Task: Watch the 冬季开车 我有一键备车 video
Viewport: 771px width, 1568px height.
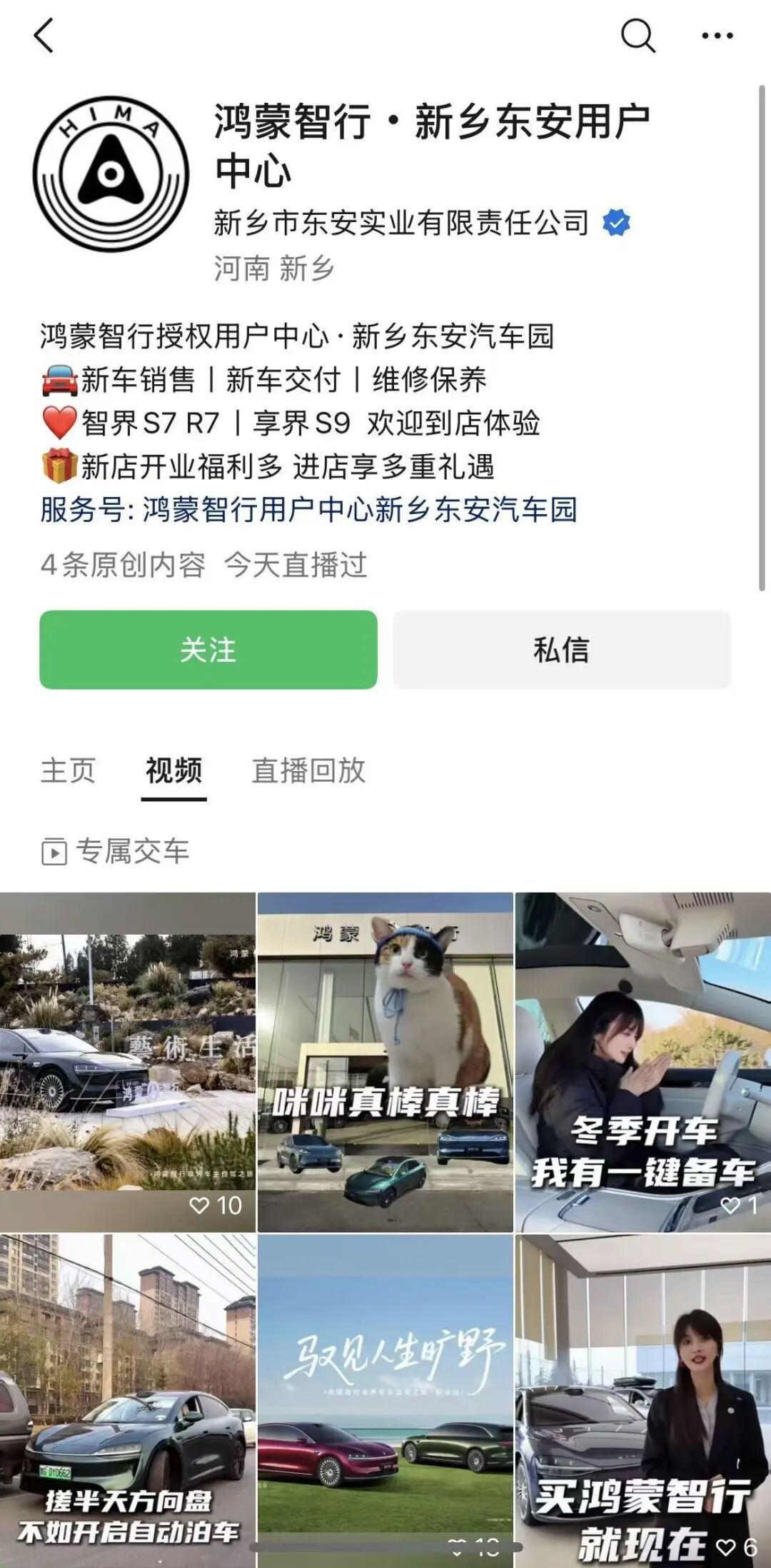Action: pyautogui.click(x=642, y=1062)
